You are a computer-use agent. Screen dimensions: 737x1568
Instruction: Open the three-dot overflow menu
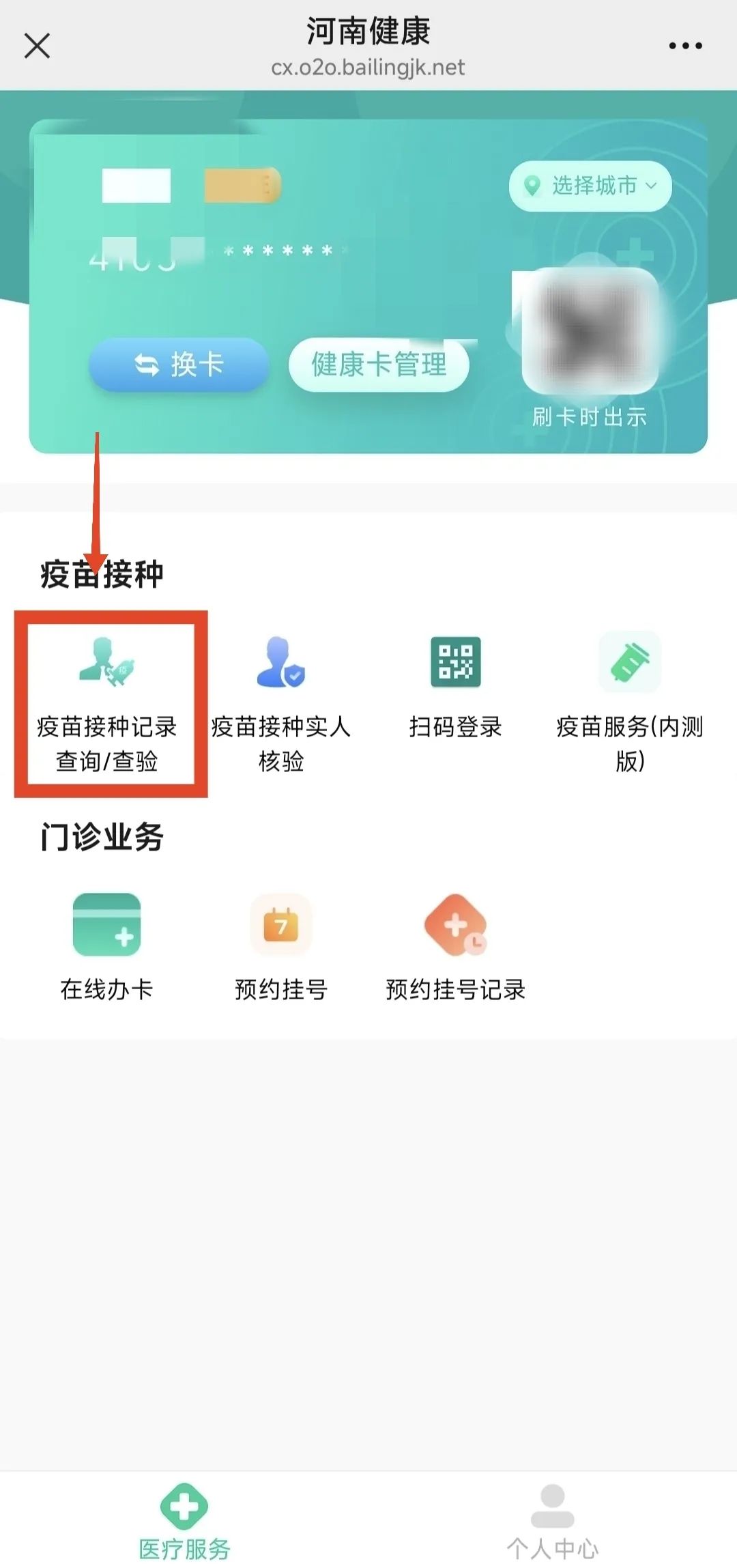685,46
